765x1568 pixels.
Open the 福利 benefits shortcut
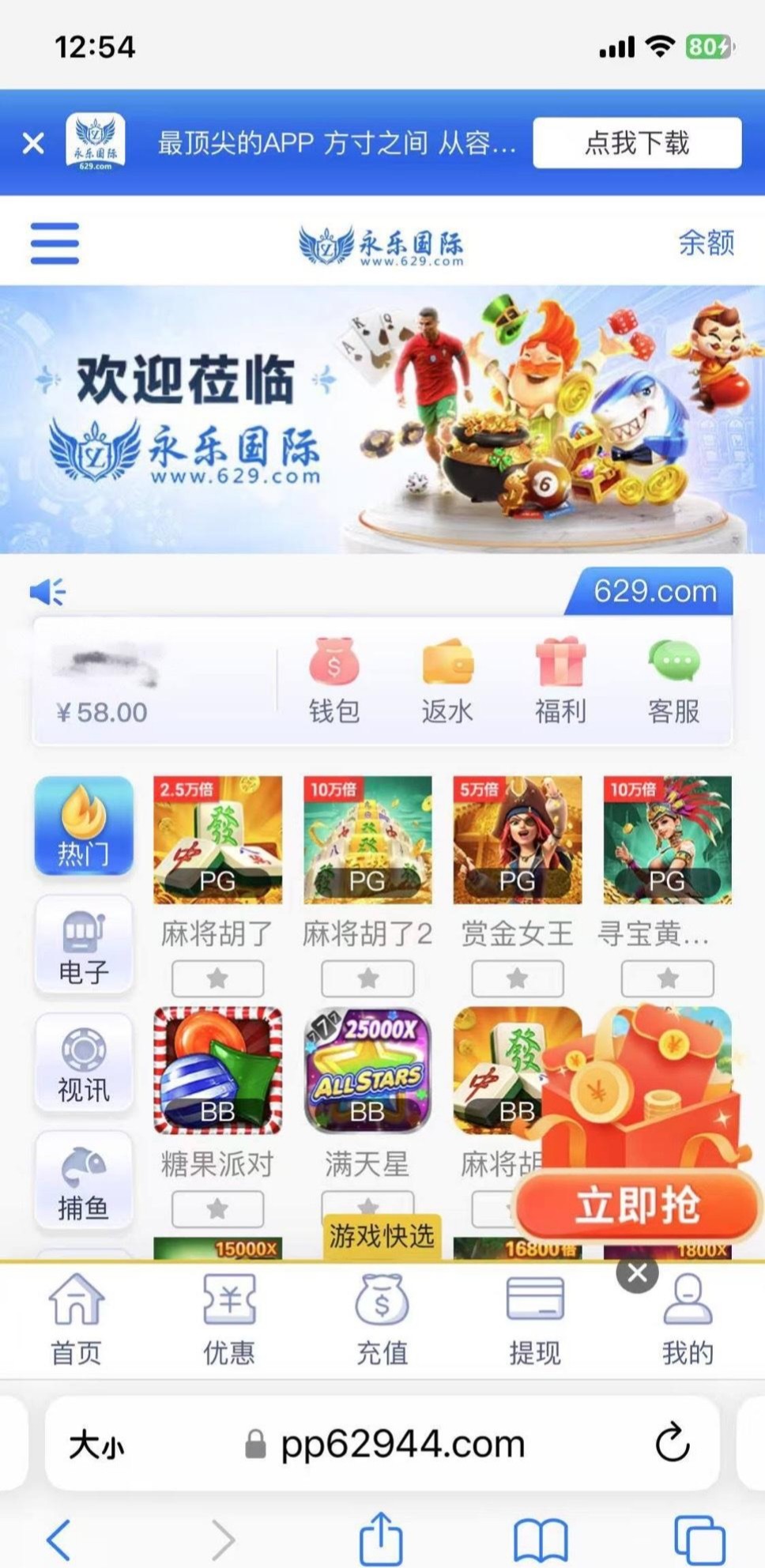[560, 681]
